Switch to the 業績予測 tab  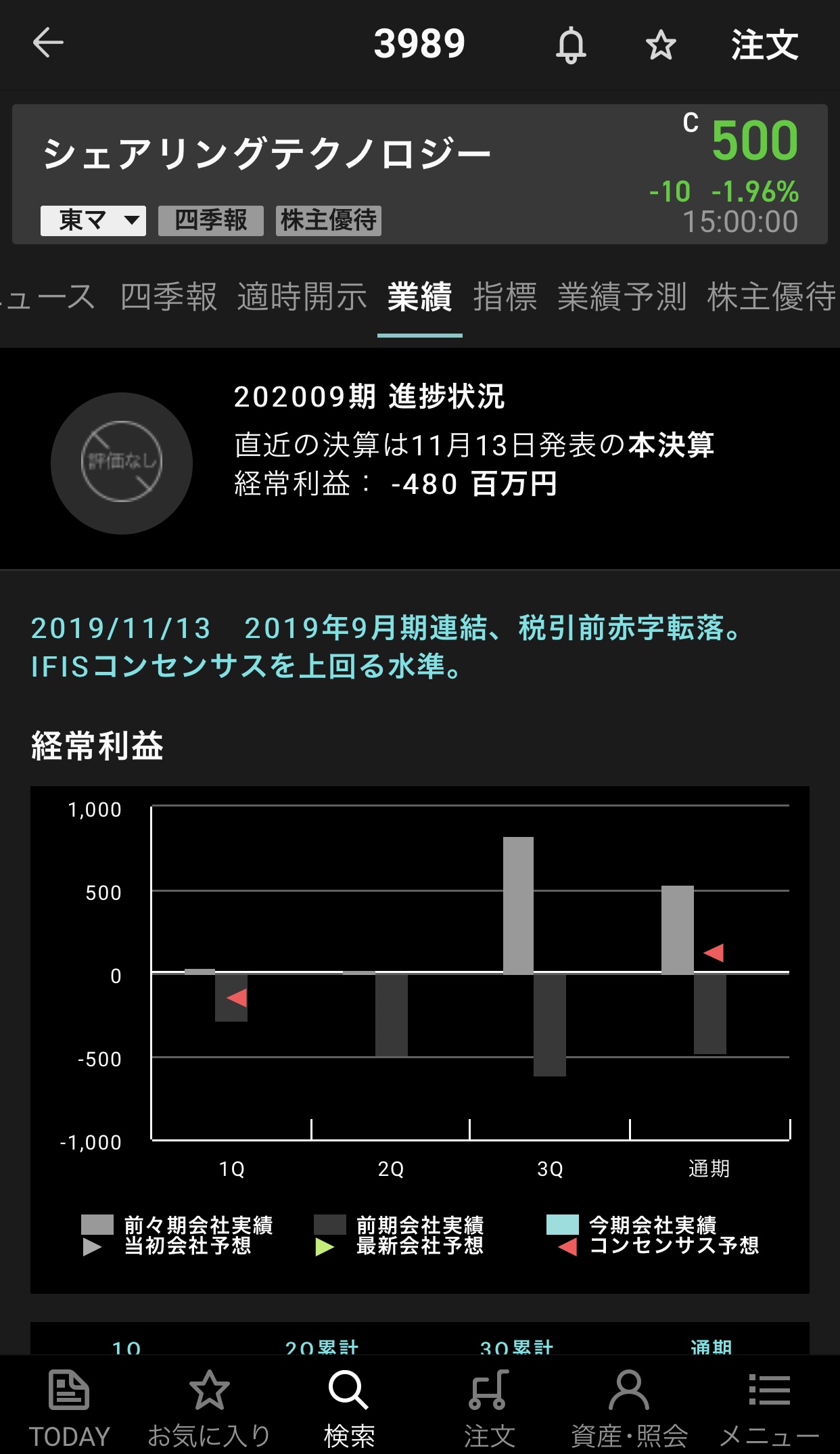(x=622, y=297)
